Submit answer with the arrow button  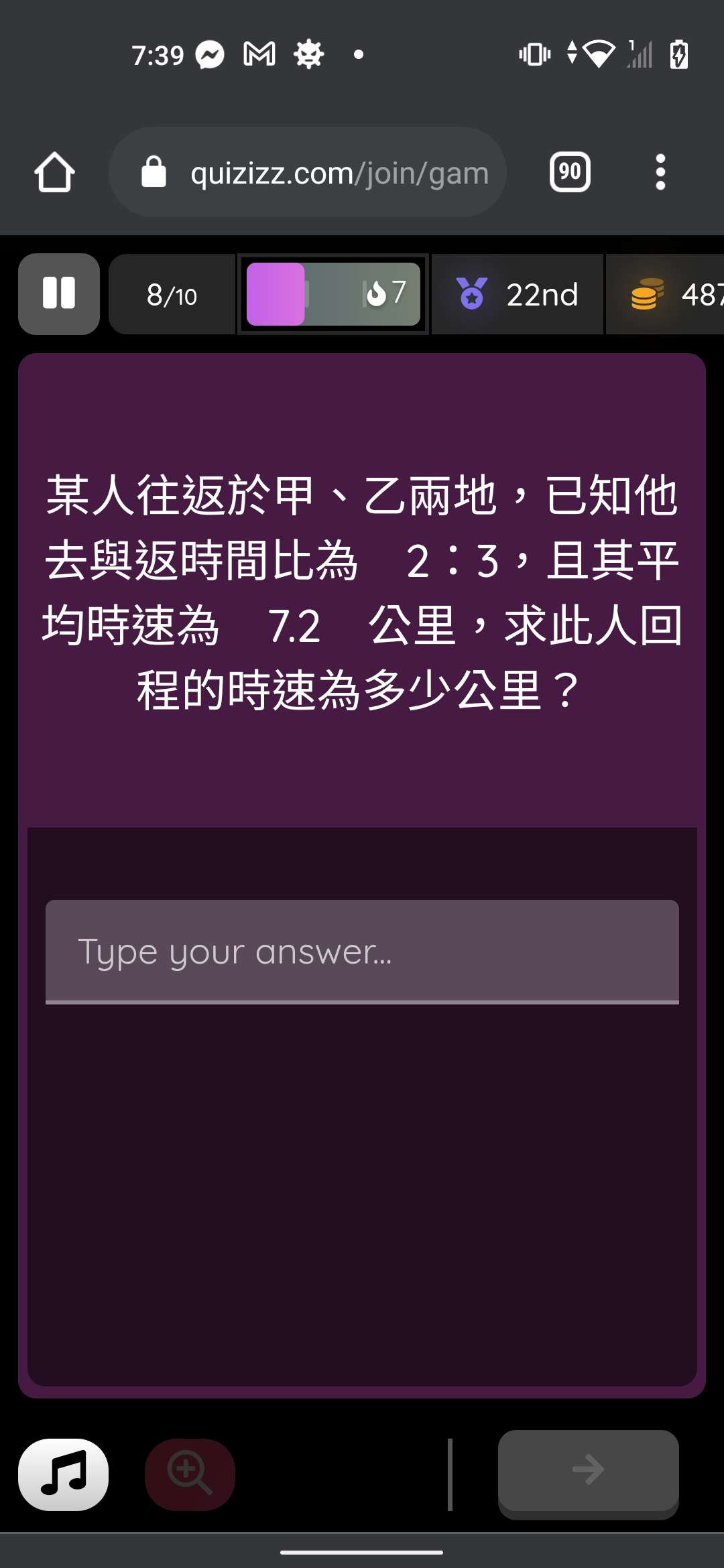(588, 1472)
